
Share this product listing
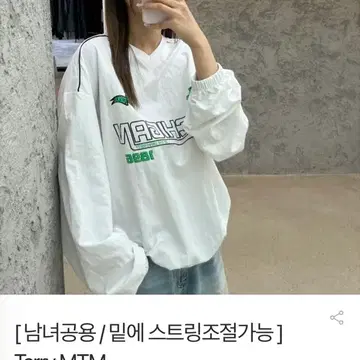click(x=337, y=318)
